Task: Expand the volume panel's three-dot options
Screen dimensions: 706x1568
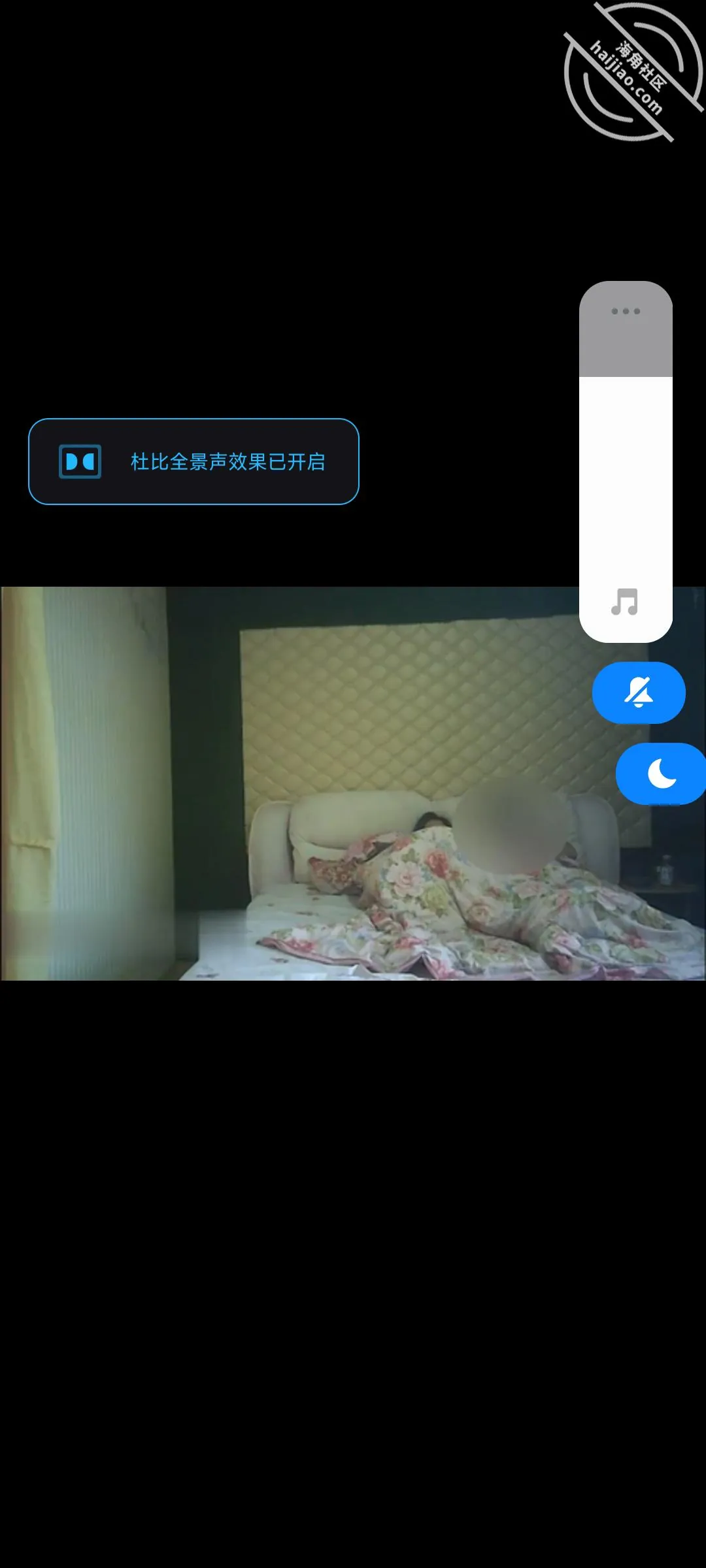Action: pos(626,311)
